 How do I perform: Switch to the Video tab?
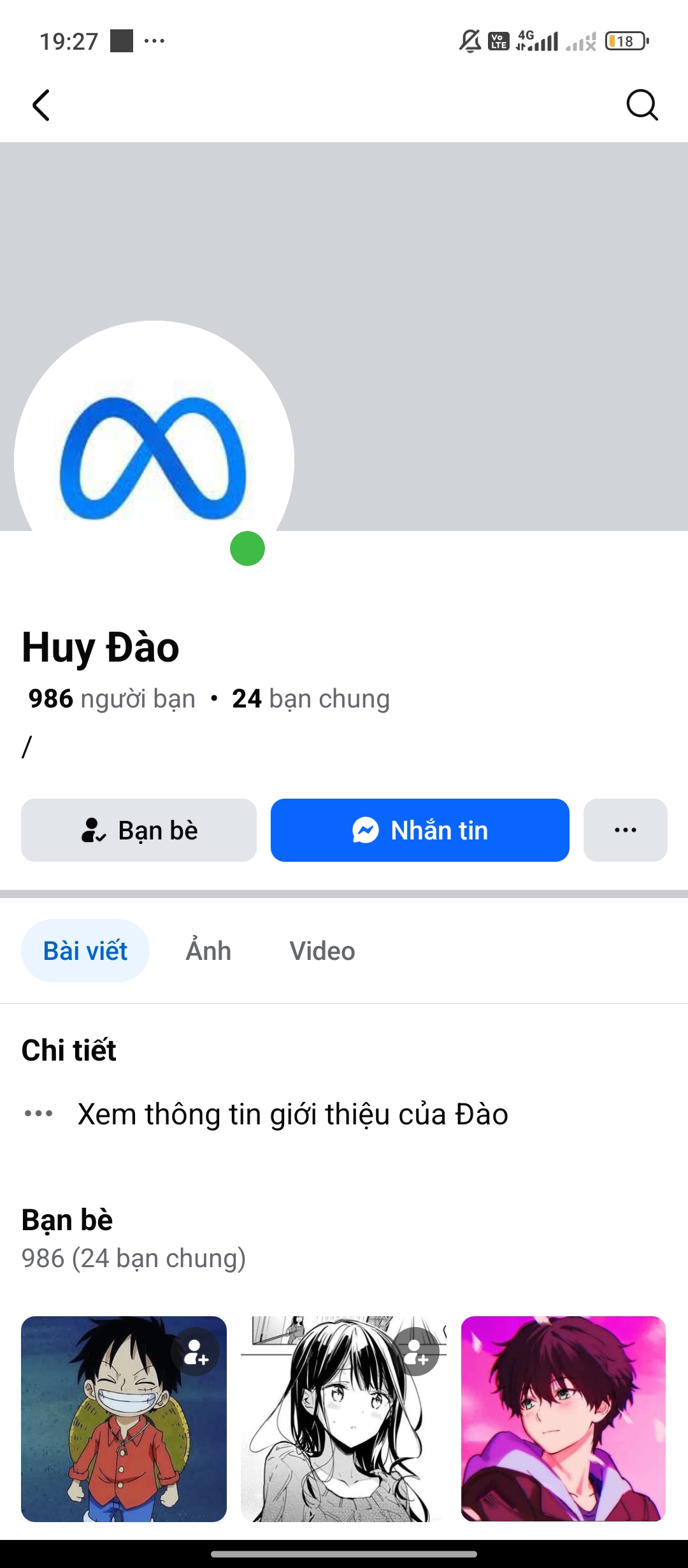coord(322,950)
